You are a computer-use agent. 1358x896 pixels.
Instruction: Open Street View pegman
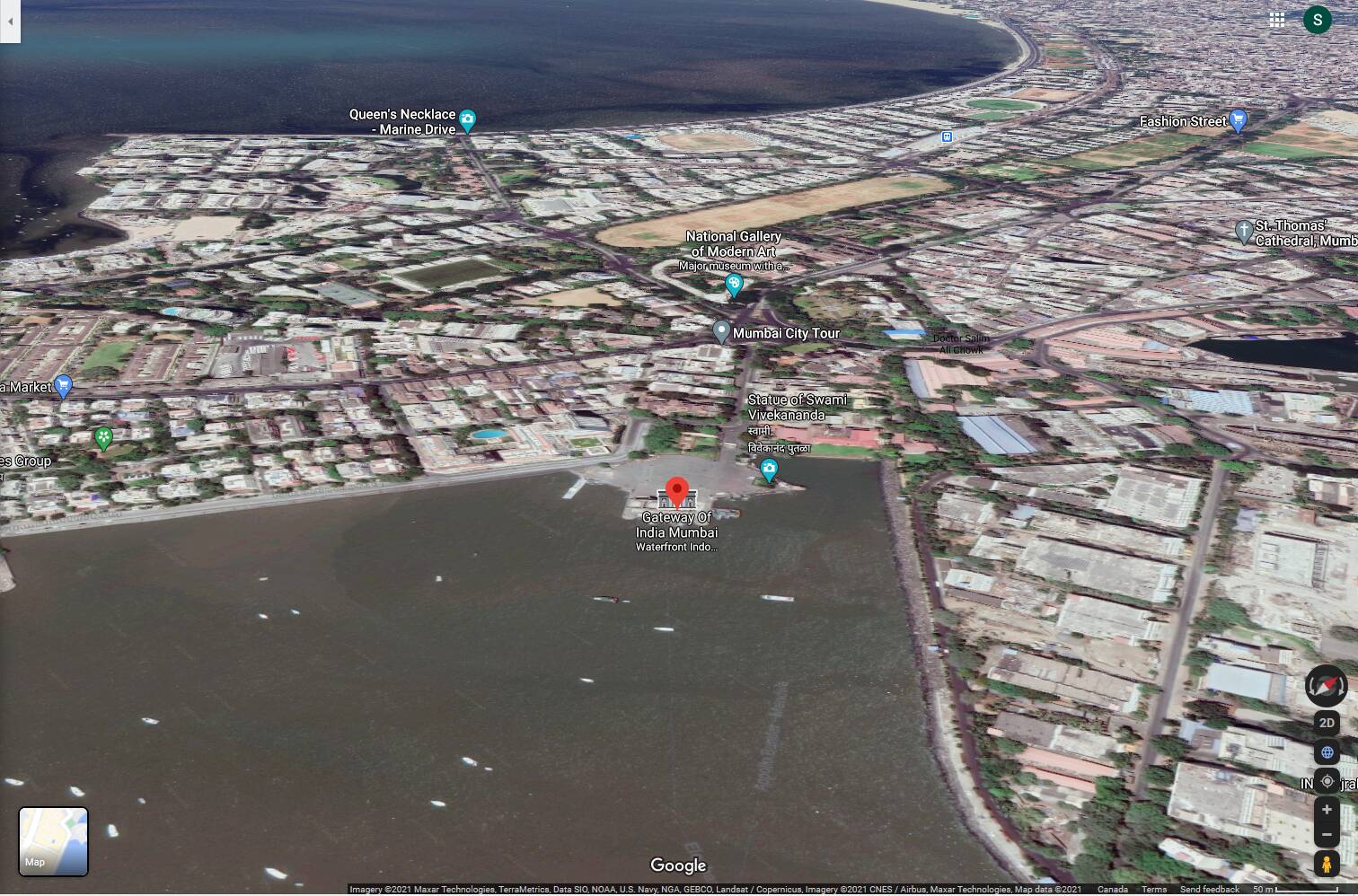click(1327, 864)
